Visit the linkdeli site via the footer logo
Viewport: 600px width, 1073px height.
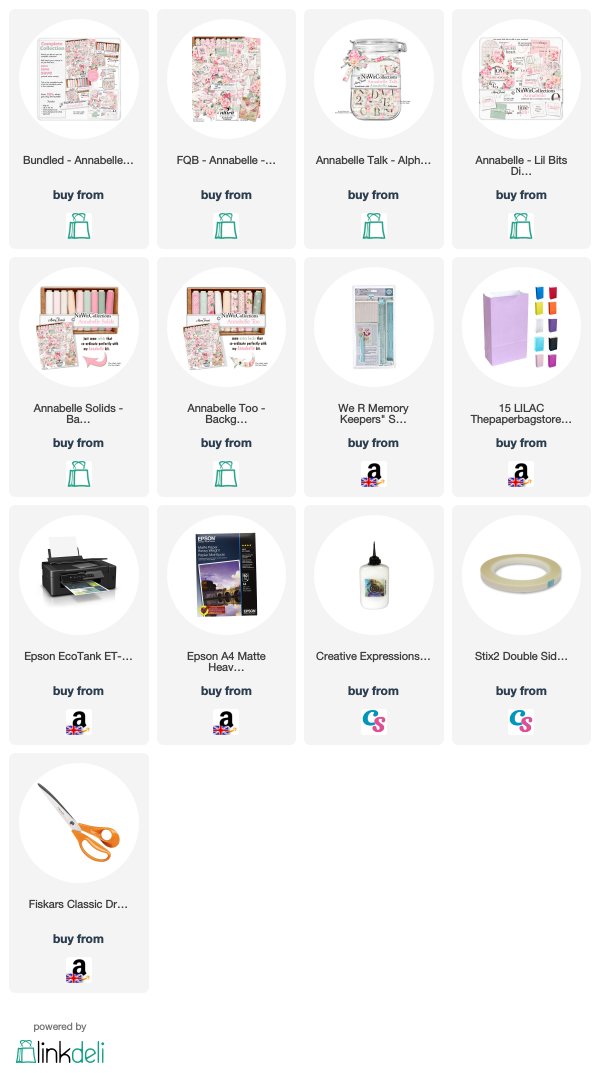60,1052
